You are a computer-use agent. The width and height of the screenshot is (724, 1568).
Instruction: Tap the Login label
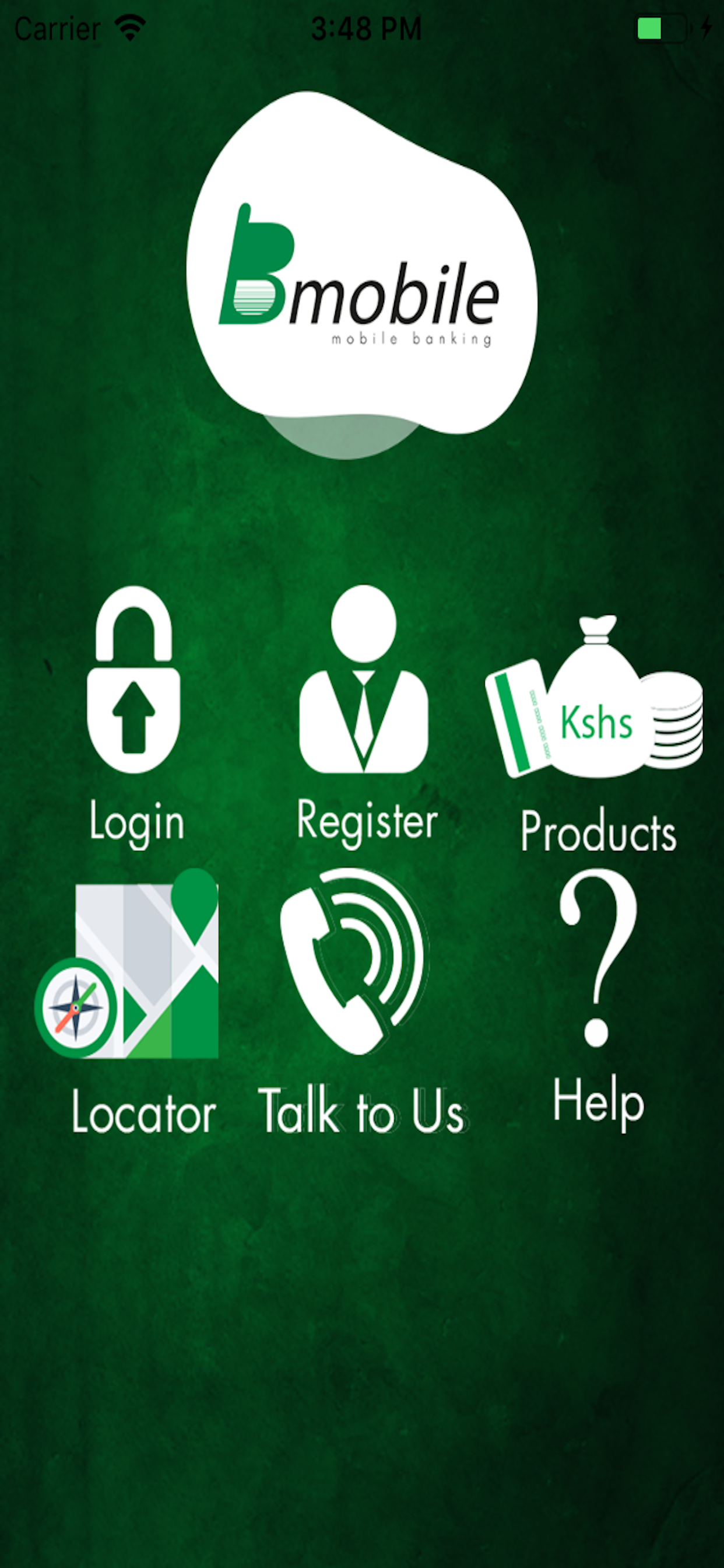coord(135,823)
